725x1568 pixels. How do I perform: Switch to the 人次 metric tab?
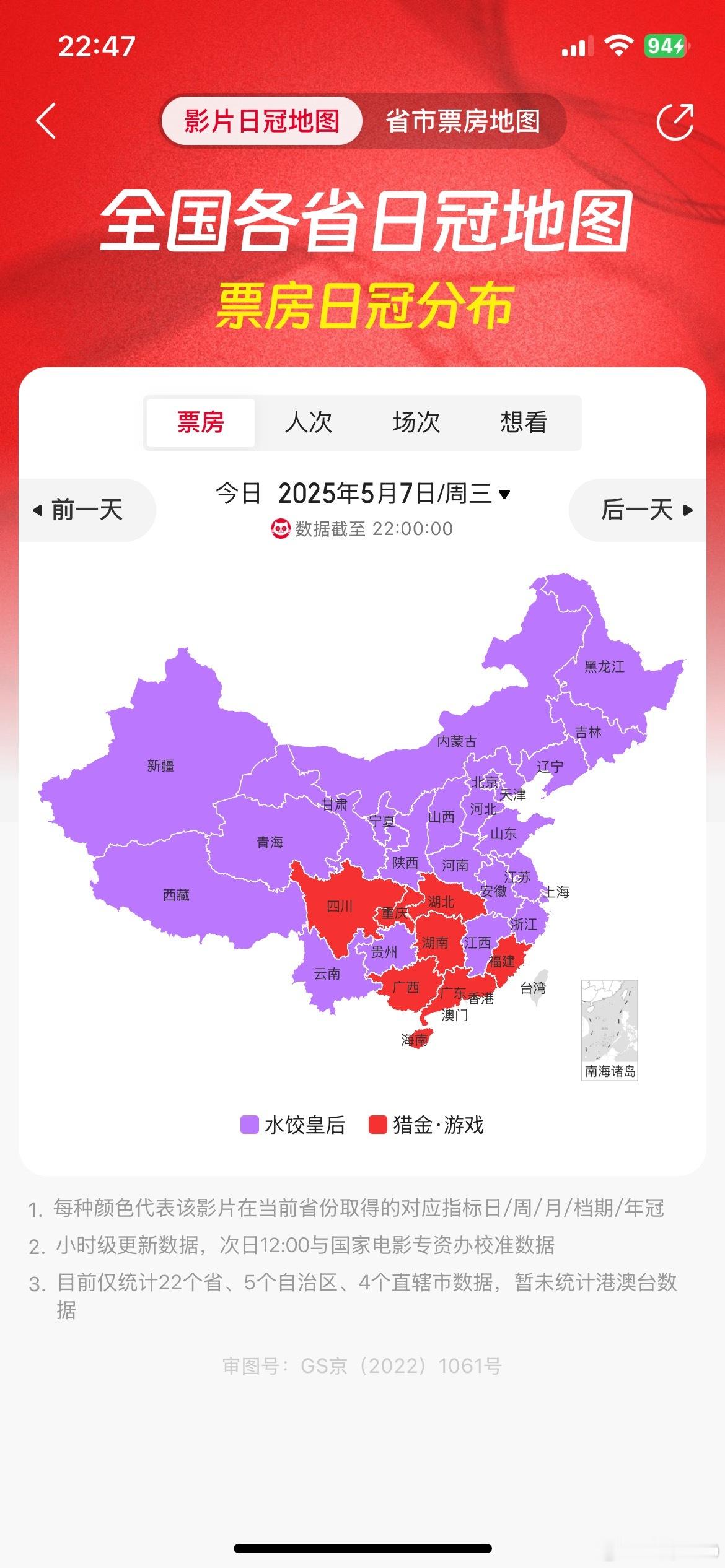pyautogui.click(x=308, y=422)
